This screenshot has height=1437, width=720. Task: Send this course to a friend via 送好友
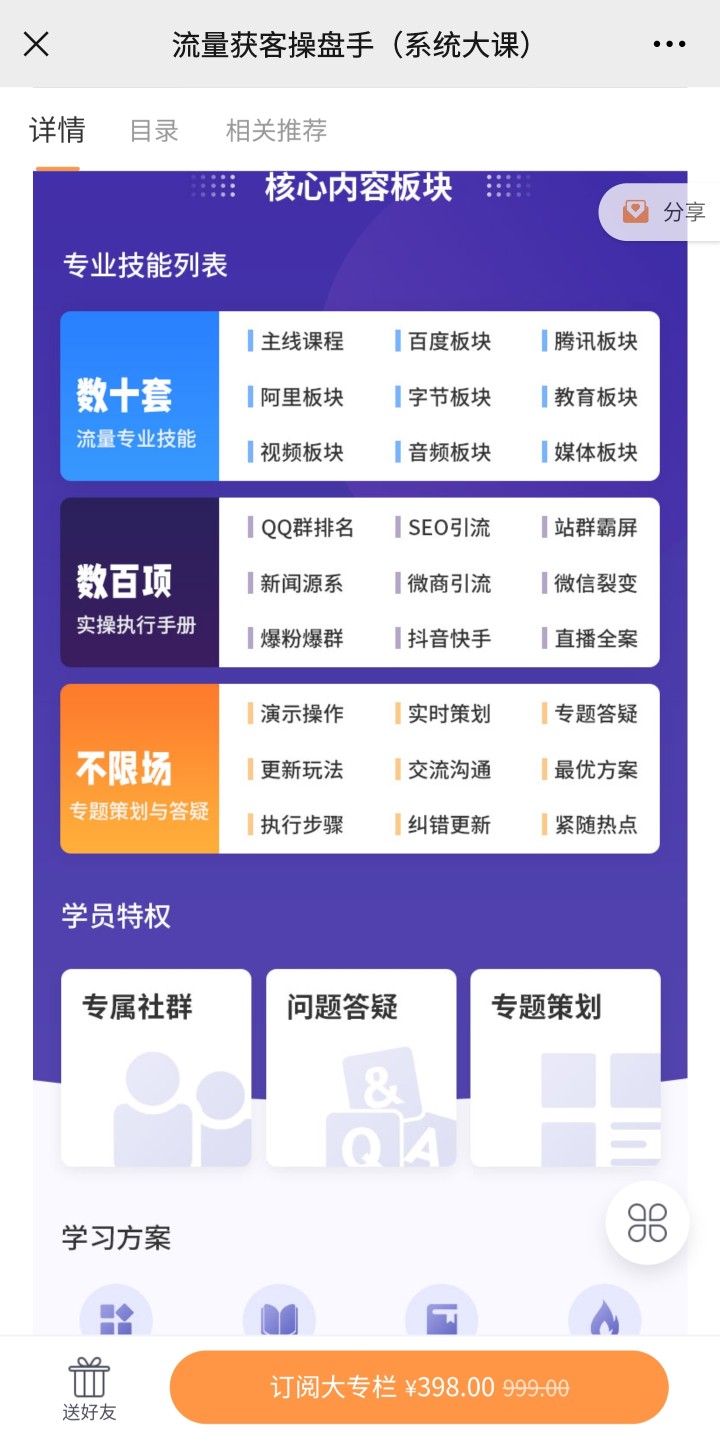point(89,1389)
